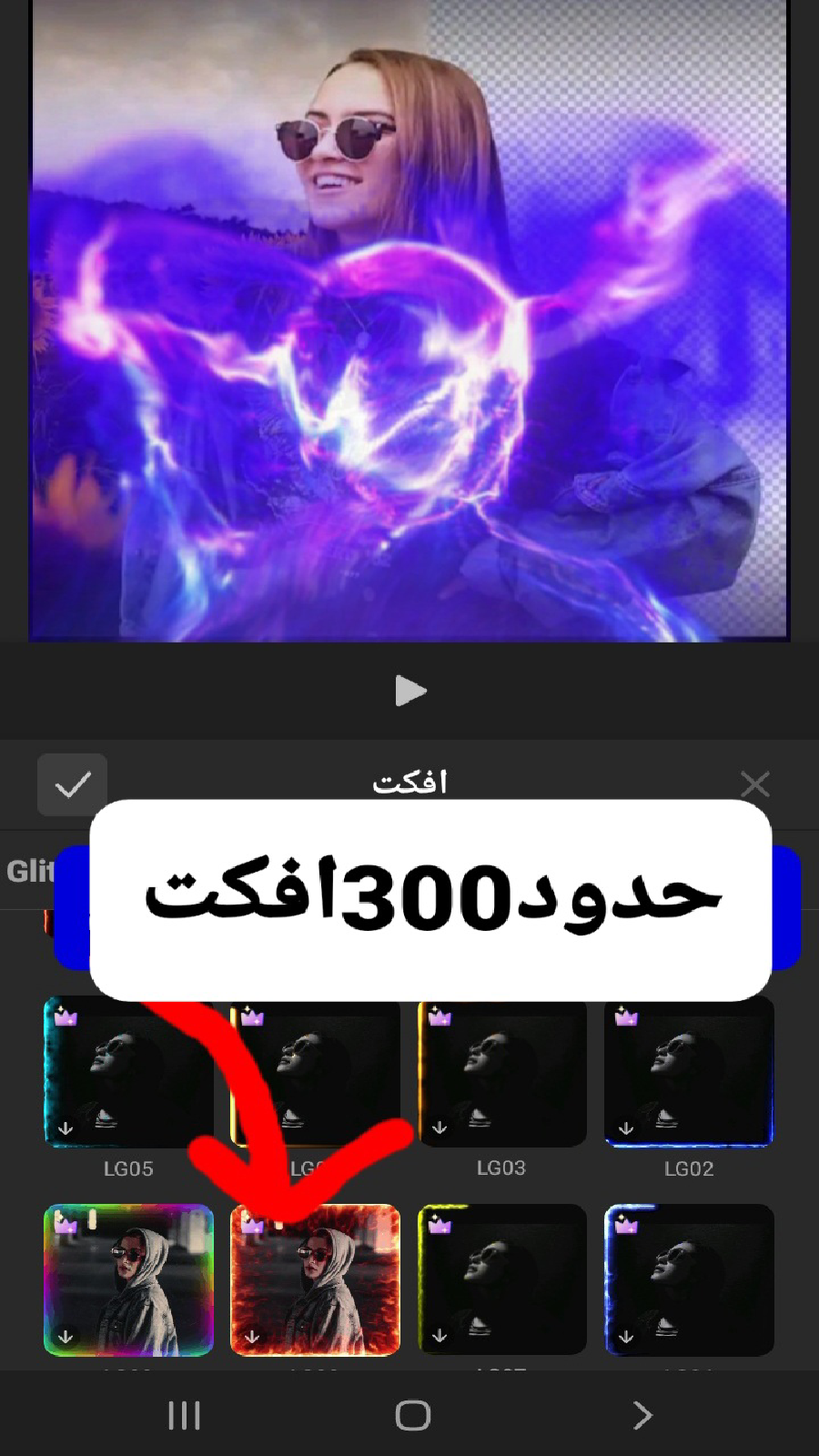Image resolution: width=819 pixels, height=1456 pixels.
Task: Select the LG05 effect
Action: click(128, 1072)
